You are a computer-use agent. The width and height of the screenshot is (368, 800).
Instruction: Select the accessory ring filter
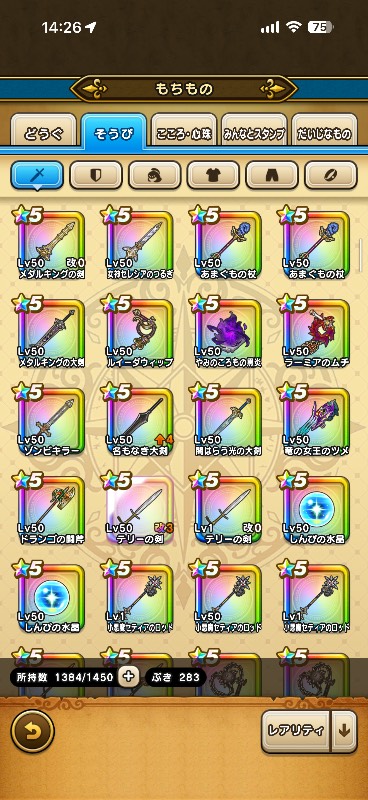coord(331,175)
